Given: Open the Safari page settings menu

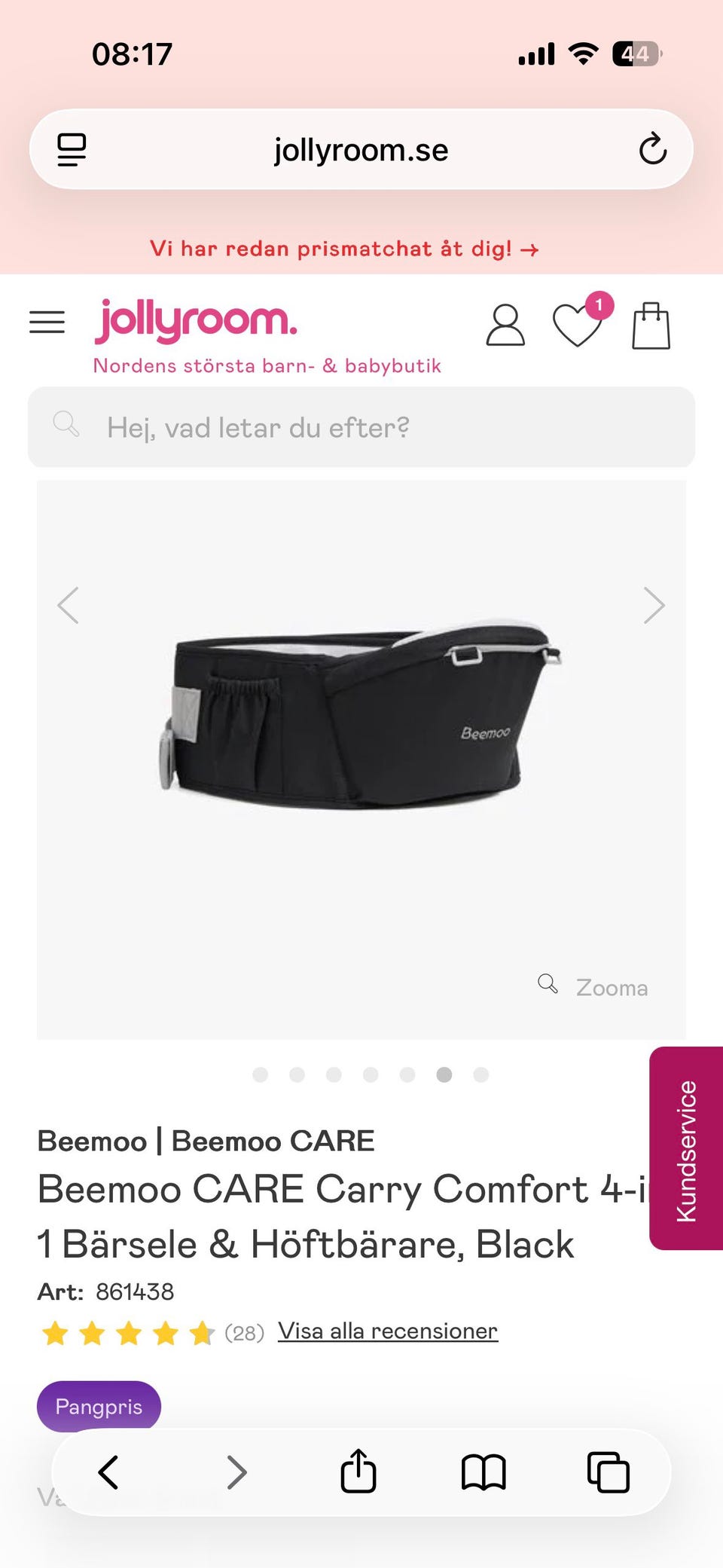Looking at the screenshot, I should click(72, 149).
